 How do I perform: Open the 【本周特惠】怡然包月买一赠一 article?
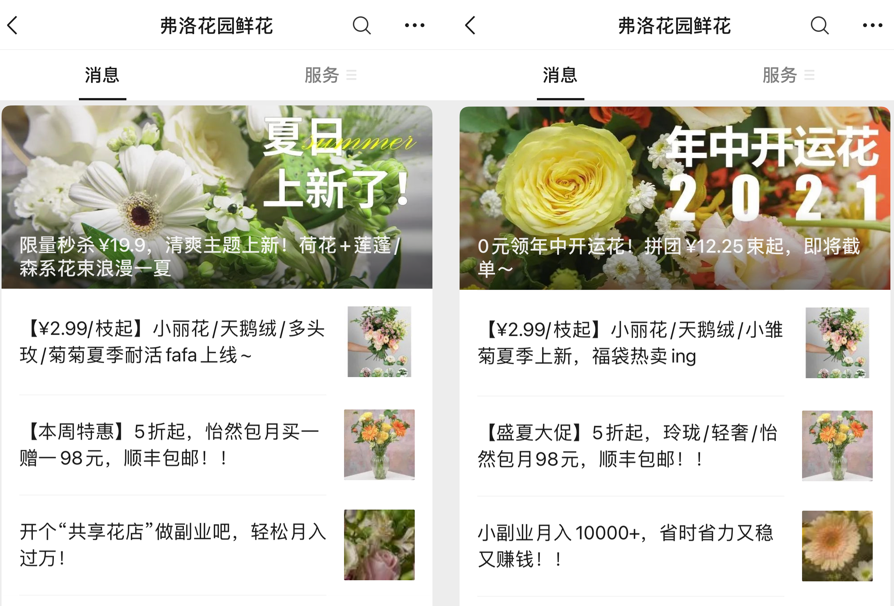click(x=172, y=444)
